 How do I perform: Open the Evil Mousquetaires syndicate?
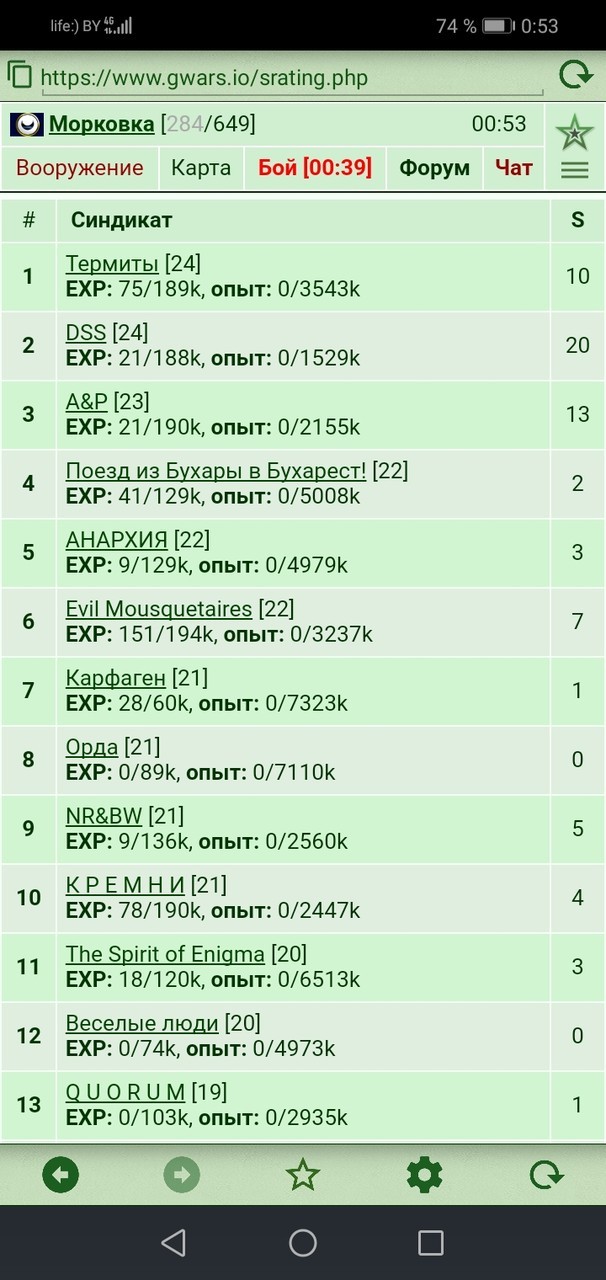(x=159, y=609)
